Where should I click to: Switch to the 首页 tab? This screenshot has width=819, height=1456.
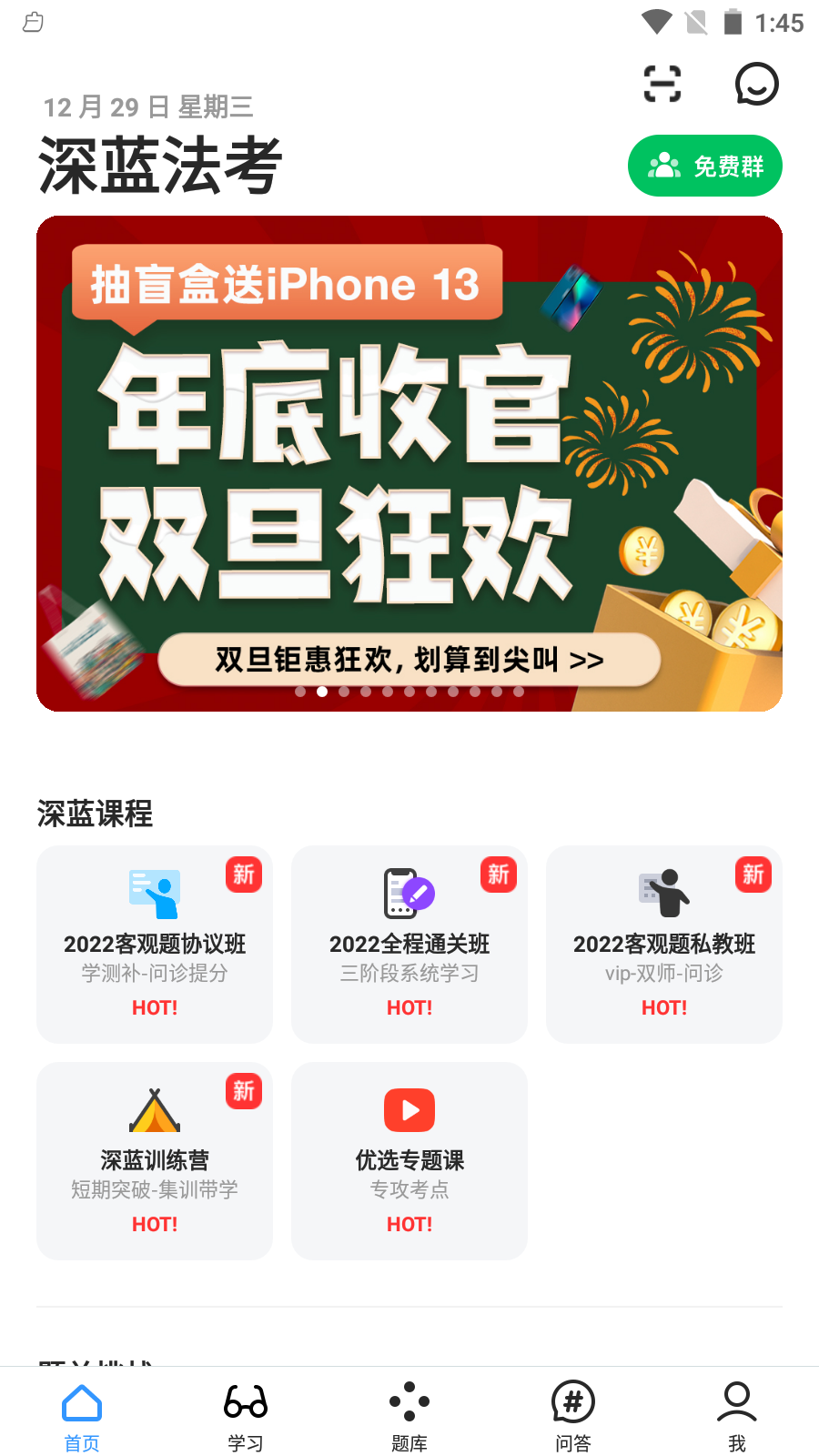[82, 1416]
